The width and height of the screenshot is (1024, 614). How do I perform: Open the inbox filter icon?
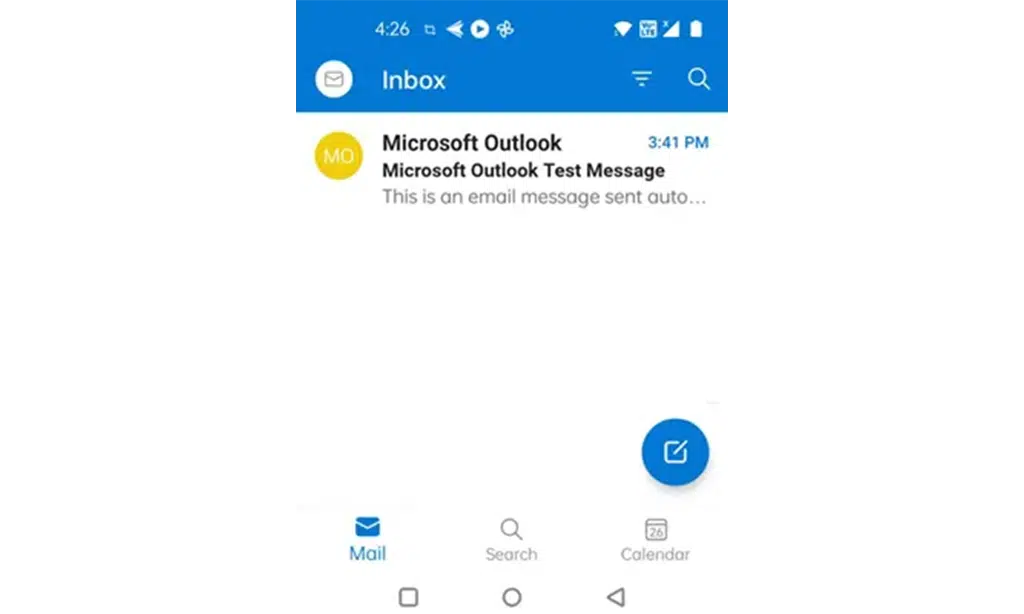(x=642, y=79)
